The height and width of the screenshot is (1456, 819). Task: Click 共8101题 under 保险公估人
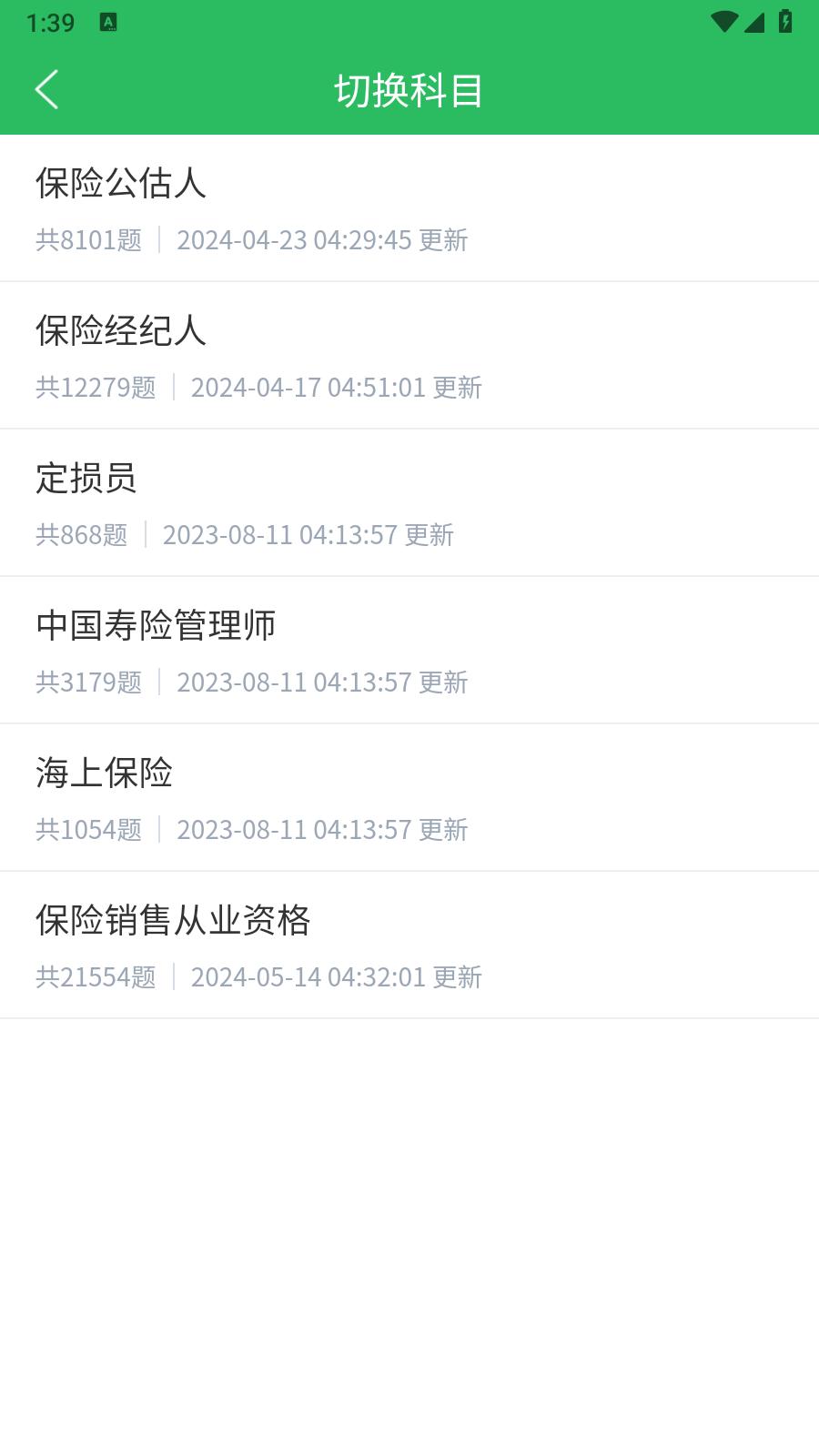coord(88,240)
